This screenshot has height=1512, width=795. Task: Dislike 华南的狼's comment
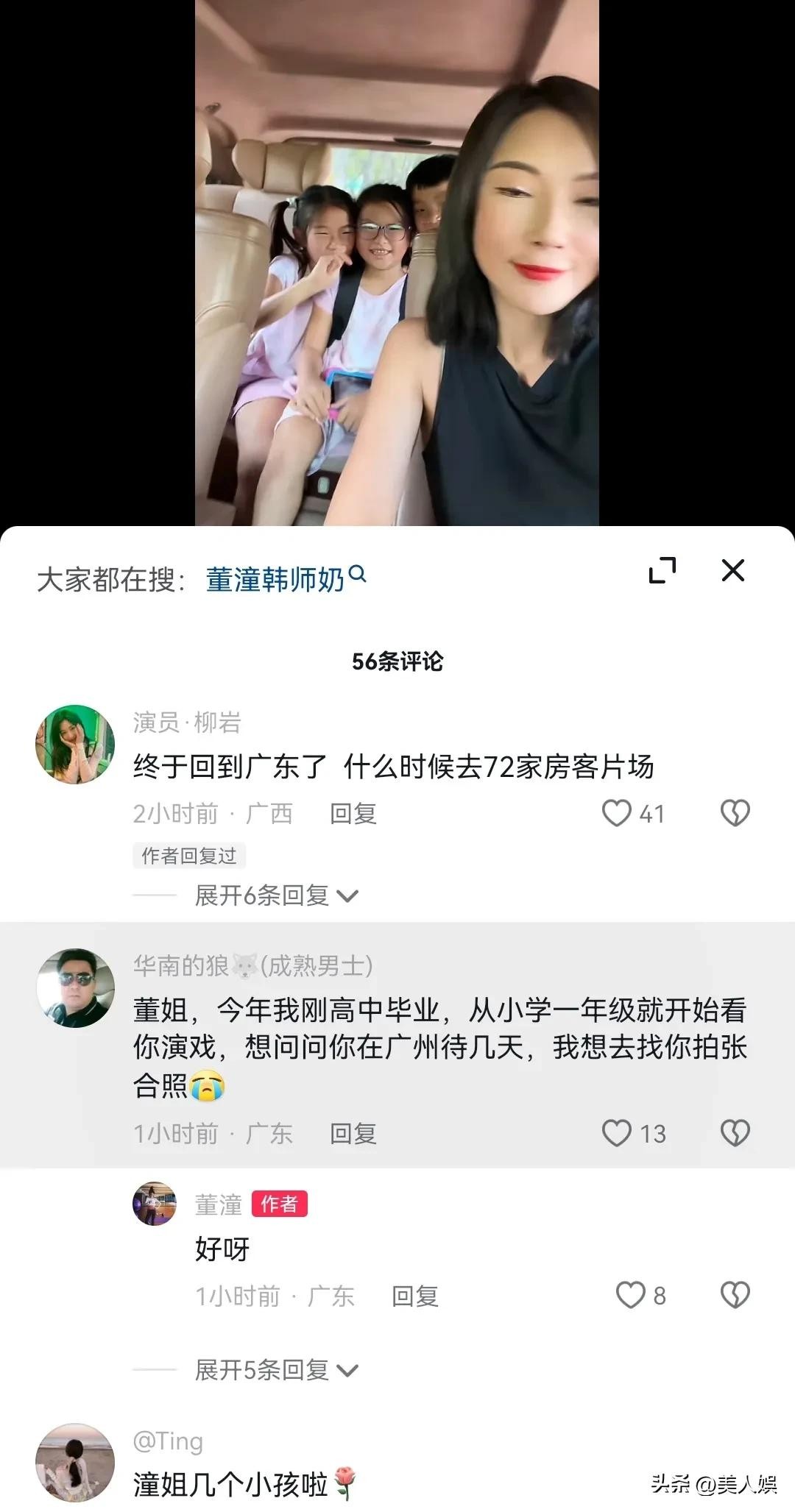(734, 1133)
